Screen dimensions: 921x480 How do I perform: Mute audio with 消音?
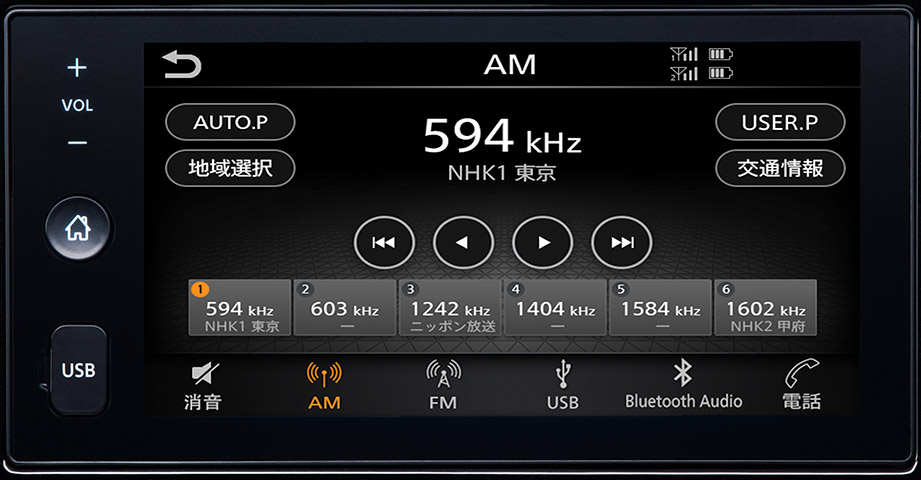click(x=203, y=386)
